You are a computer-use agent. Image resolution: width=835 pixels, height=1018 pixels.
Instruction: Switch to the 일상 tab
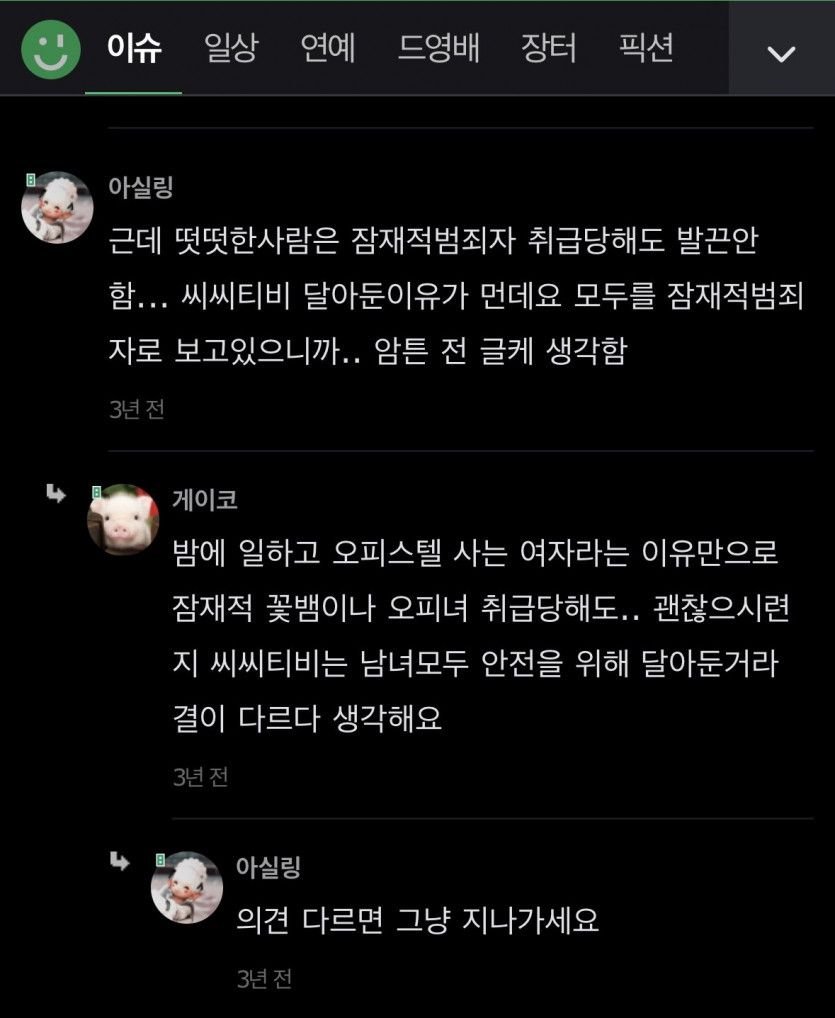[x=230, y=48]
